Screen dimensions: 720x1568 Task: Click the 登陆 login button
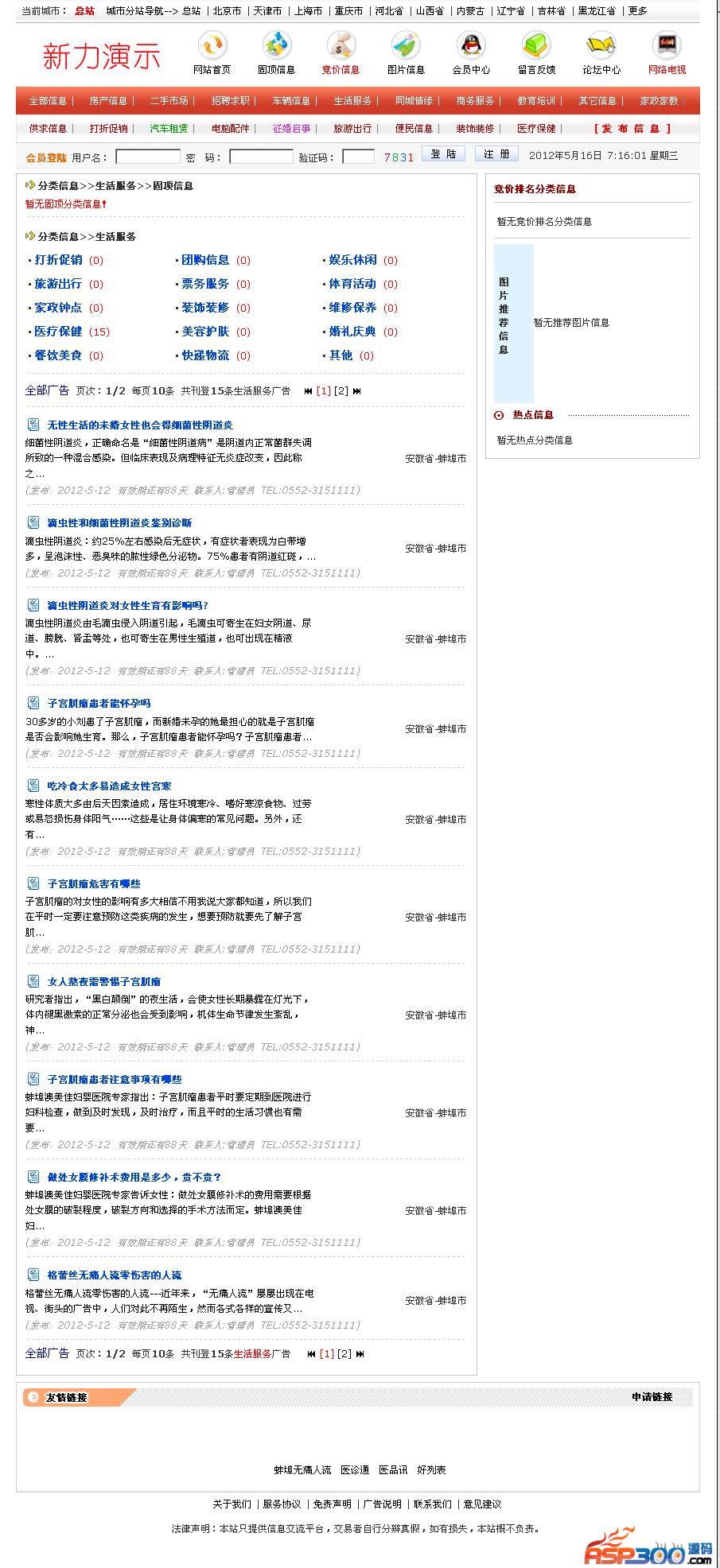[x=443, y=154]
